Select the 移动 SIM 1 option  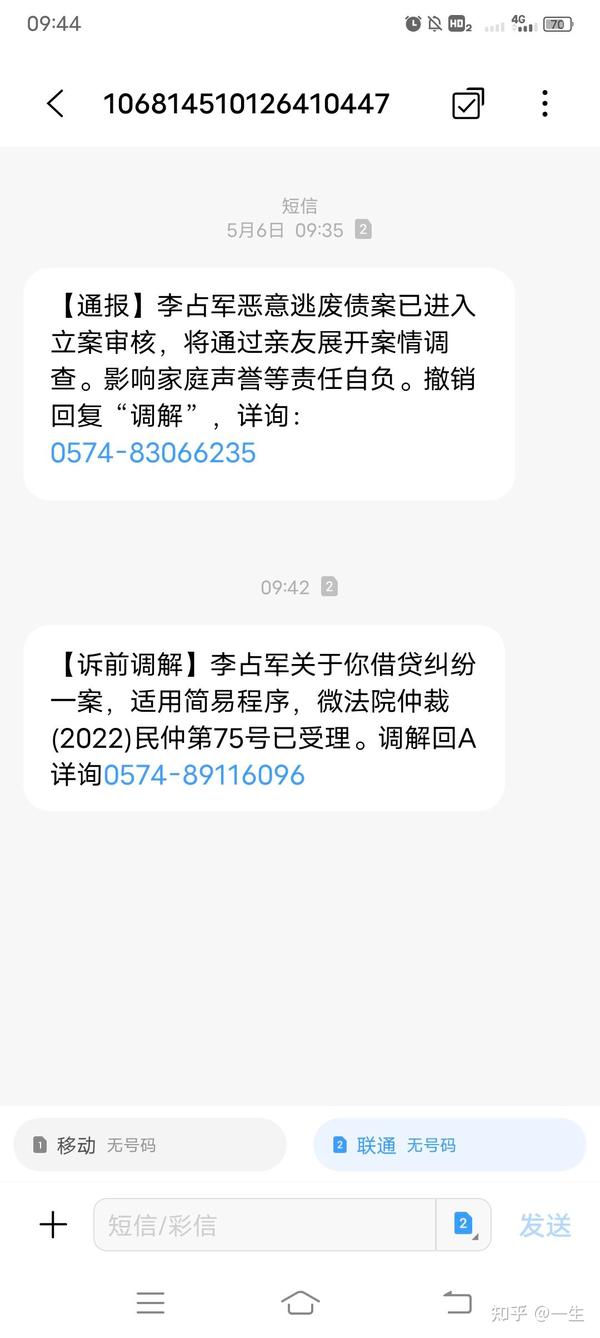[x=150, y=1145]
